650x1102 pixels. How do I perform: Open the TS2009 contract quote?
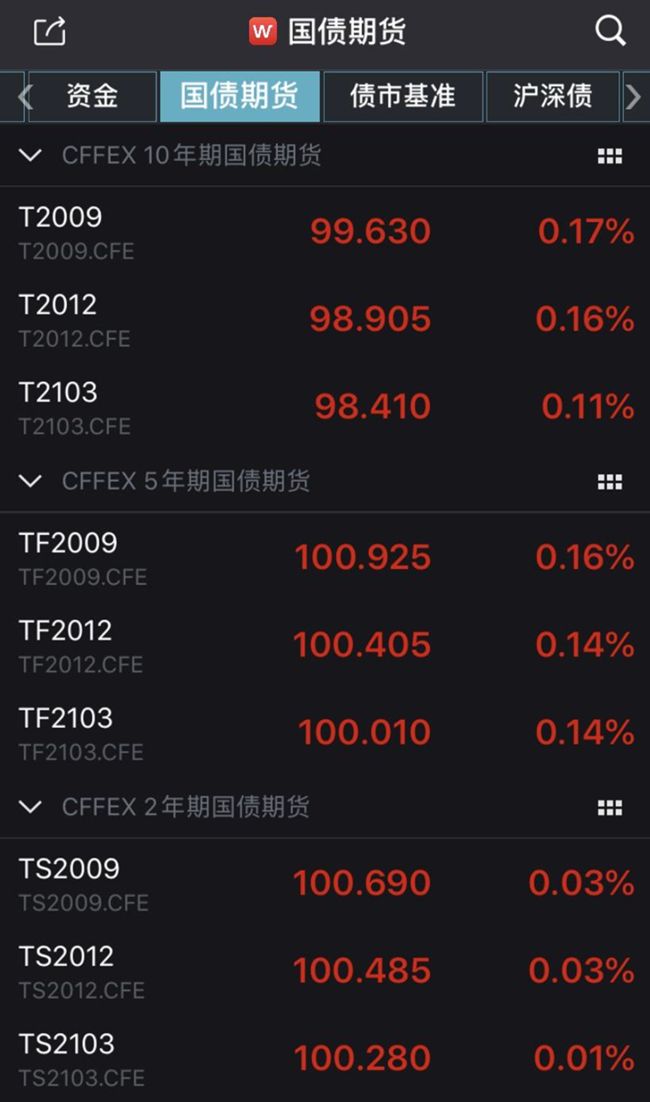(325, 883)
